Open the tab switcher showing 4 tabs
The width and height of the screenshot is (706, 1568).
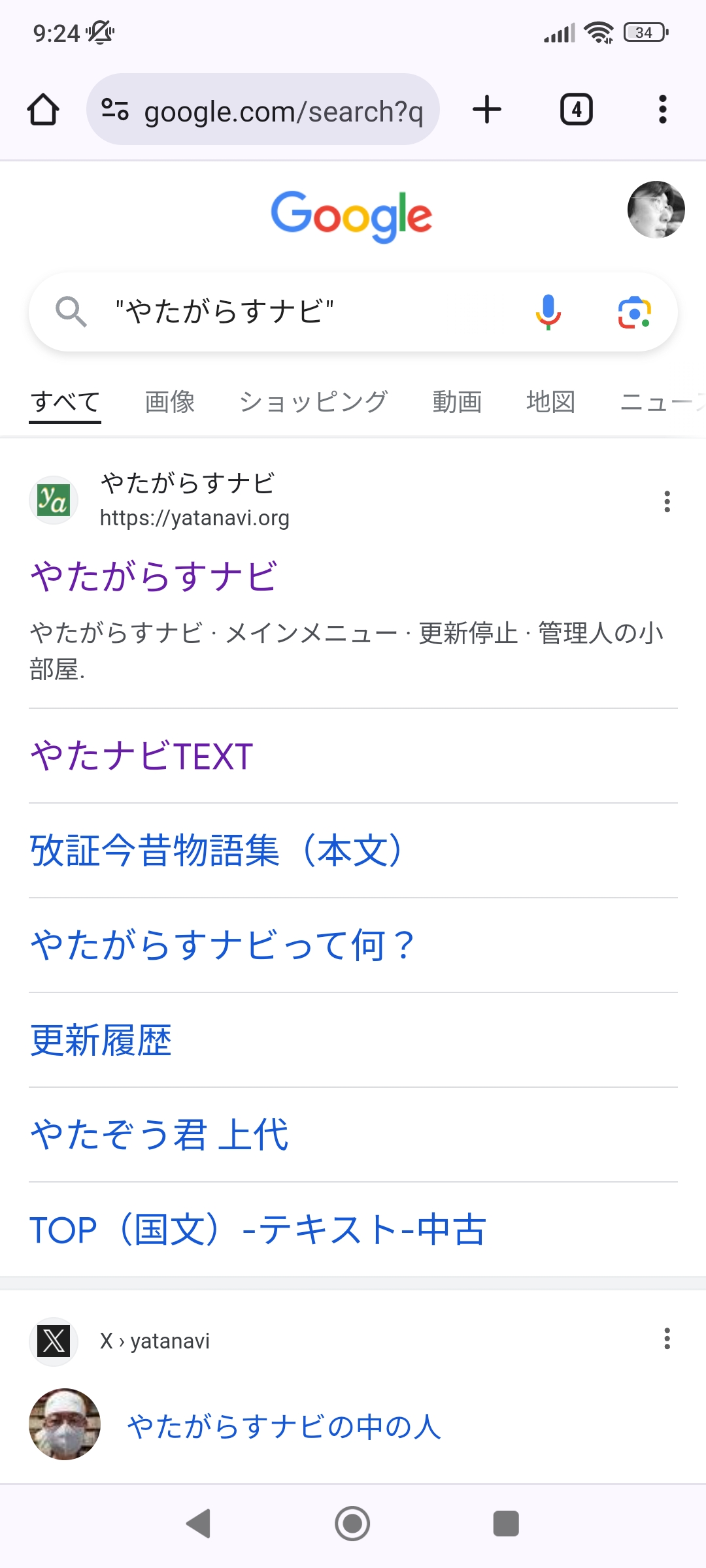tap(576, 110)
